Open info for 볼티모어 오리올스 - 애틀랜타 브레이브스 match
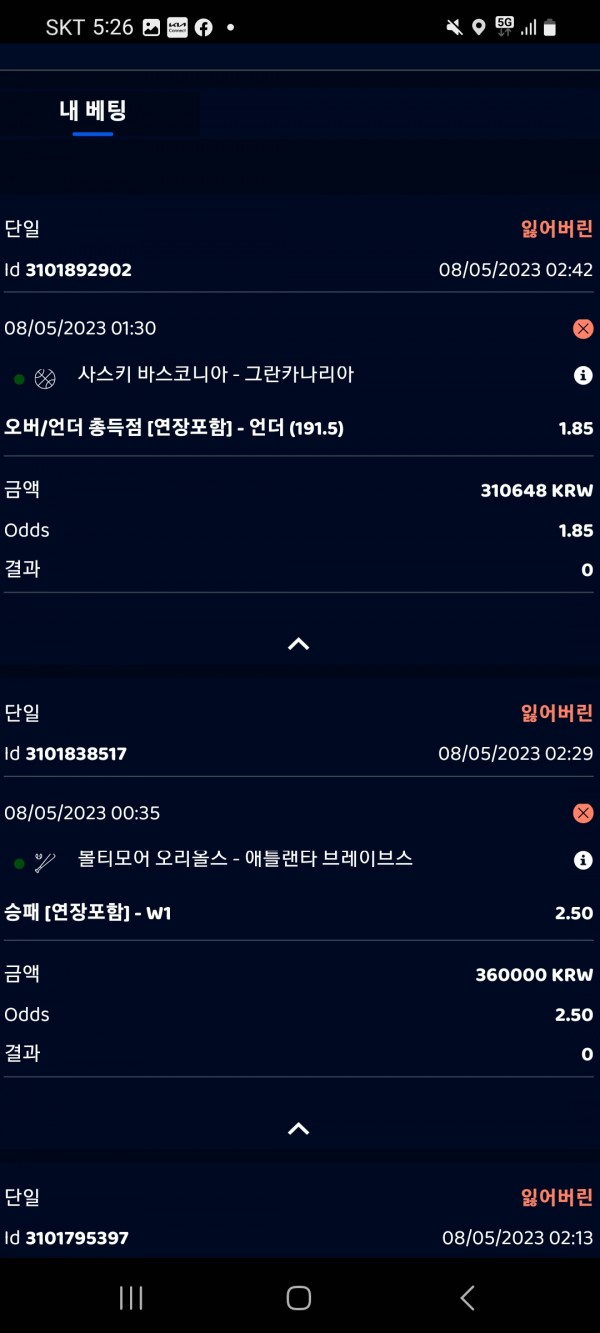This screenshot has width=600, height=1333. click(583, 860)
